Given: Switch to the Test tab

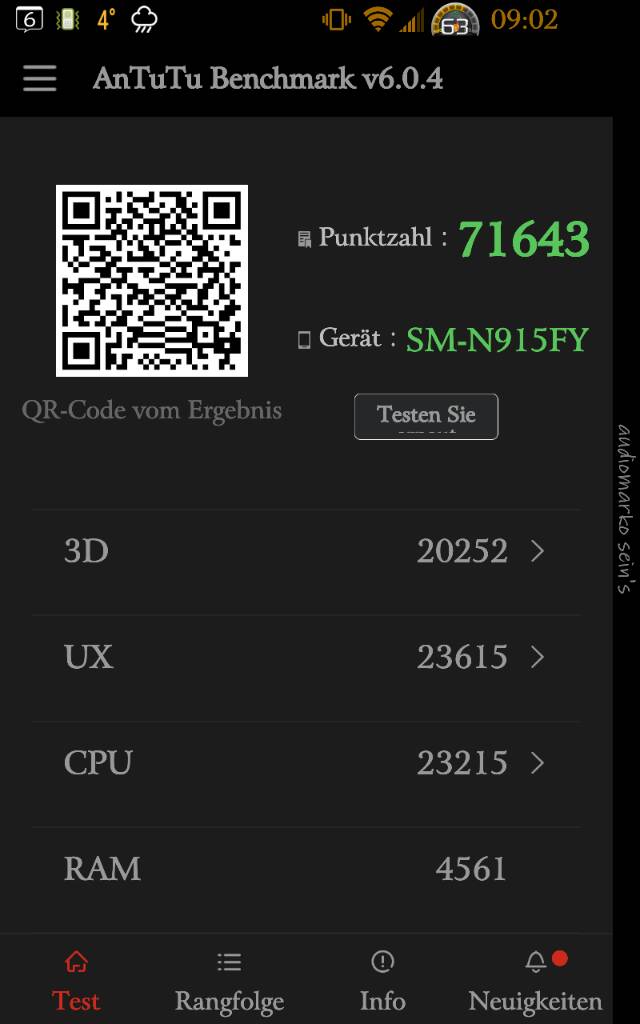Looking at the screenshot, I should click(x=76, y=981).
